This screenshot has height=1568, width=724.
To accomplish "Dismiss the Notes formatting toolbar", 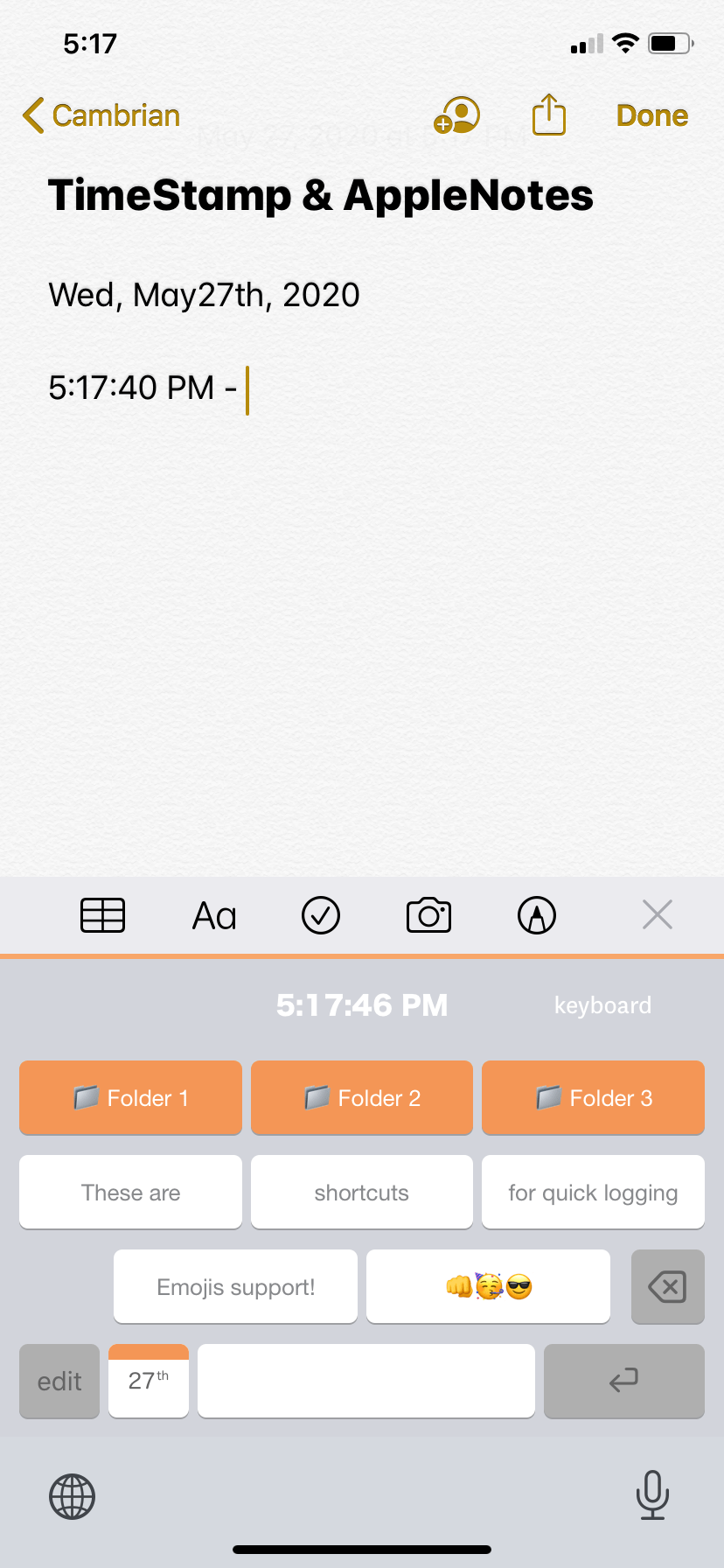I will [x=657, y=914].
